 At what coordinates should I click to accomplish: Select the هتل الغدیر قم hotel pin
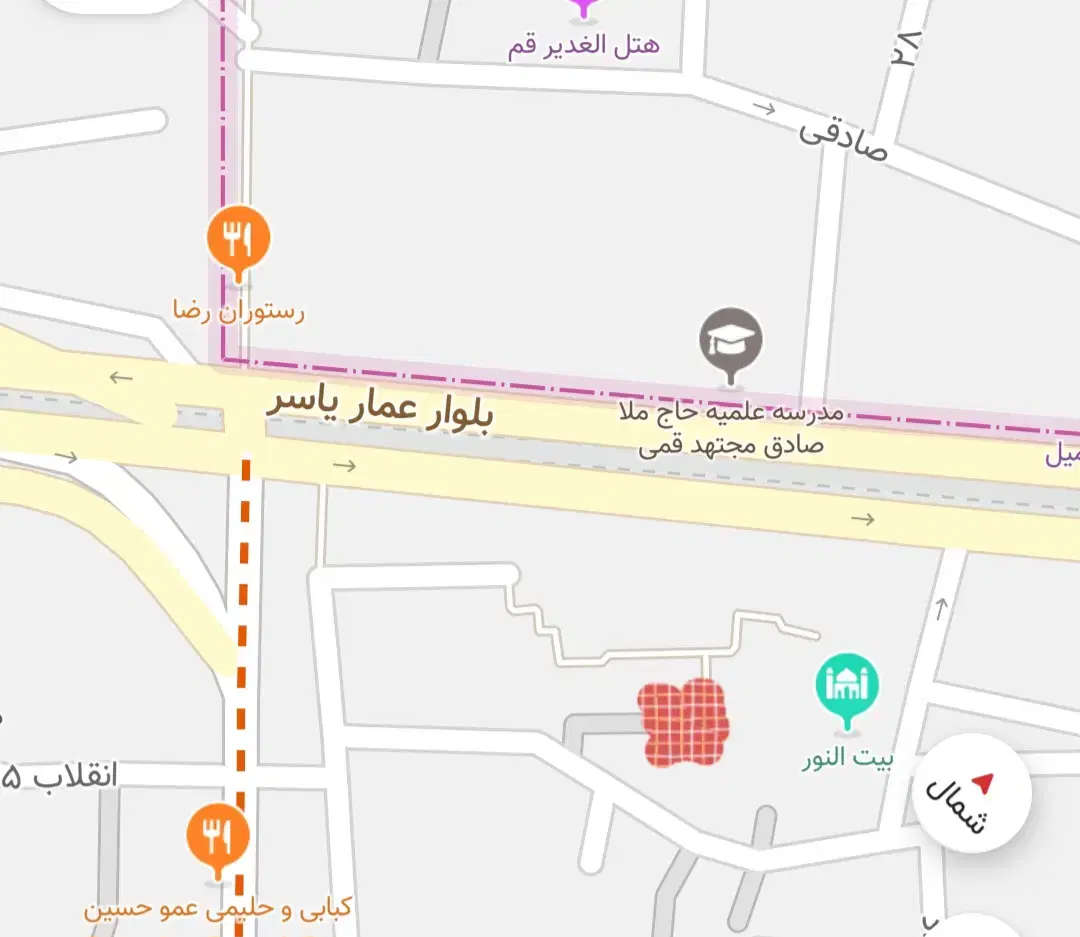coord(583,8)
